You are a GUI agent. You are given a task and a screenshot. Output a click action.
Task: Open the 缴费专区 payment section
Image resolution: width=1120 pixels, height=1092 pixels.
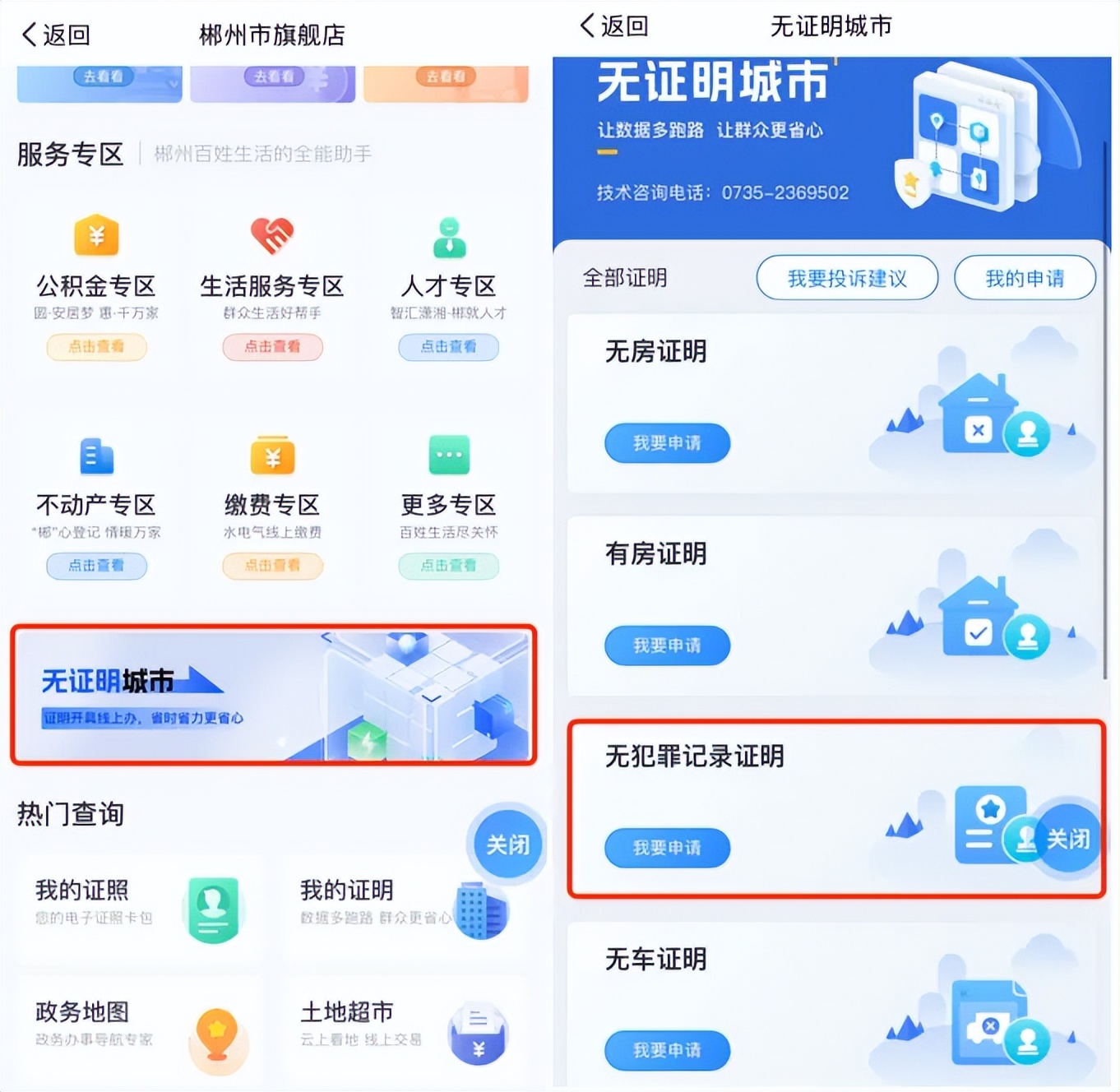pos(272,566)
